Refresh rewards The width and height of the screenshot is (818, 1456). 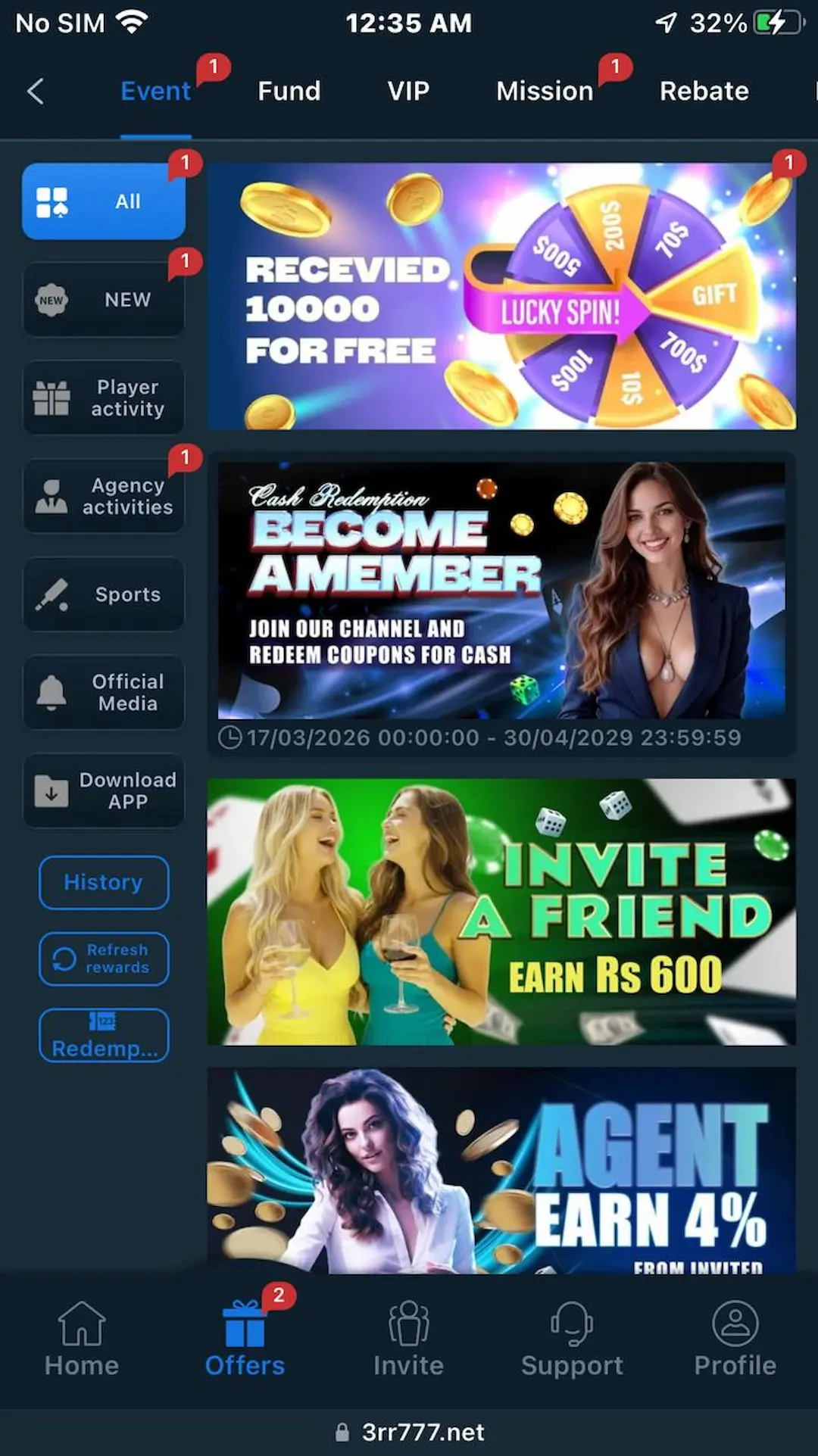(104, 959)
